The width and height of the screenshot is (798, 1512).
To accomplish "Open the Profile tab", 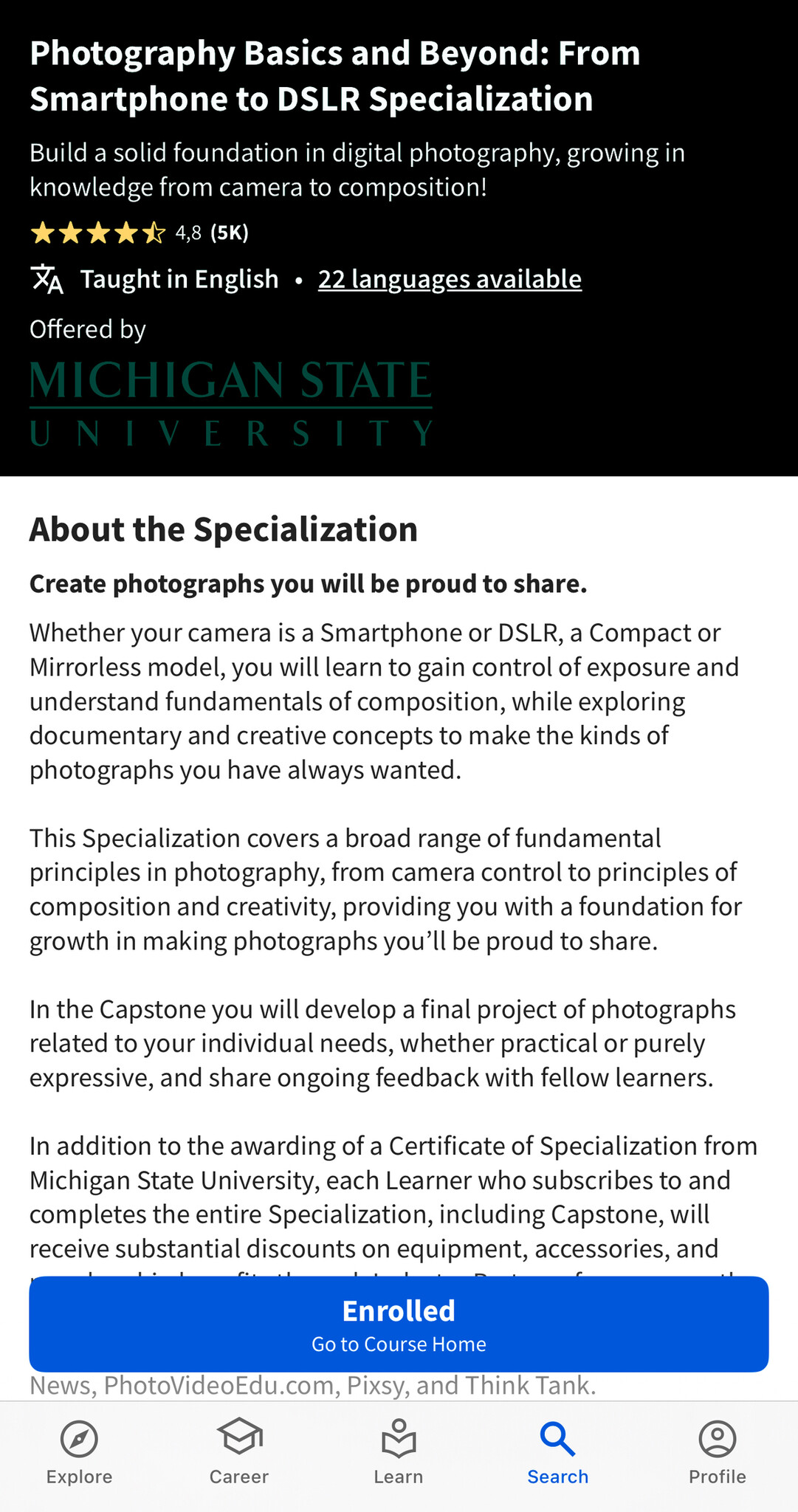I will point(718,1452).
